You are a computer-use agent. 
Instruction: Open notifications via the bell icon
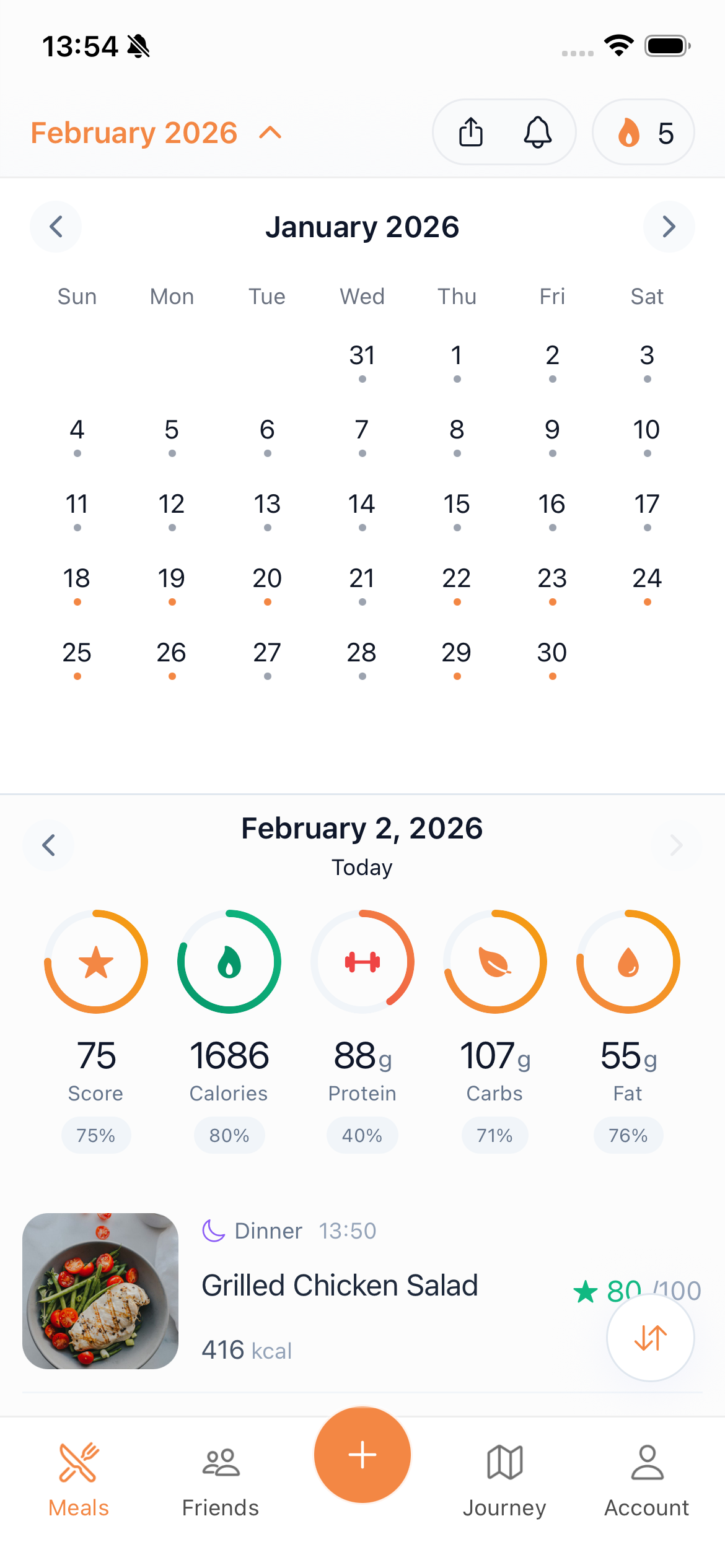click(x=538, y=132)
